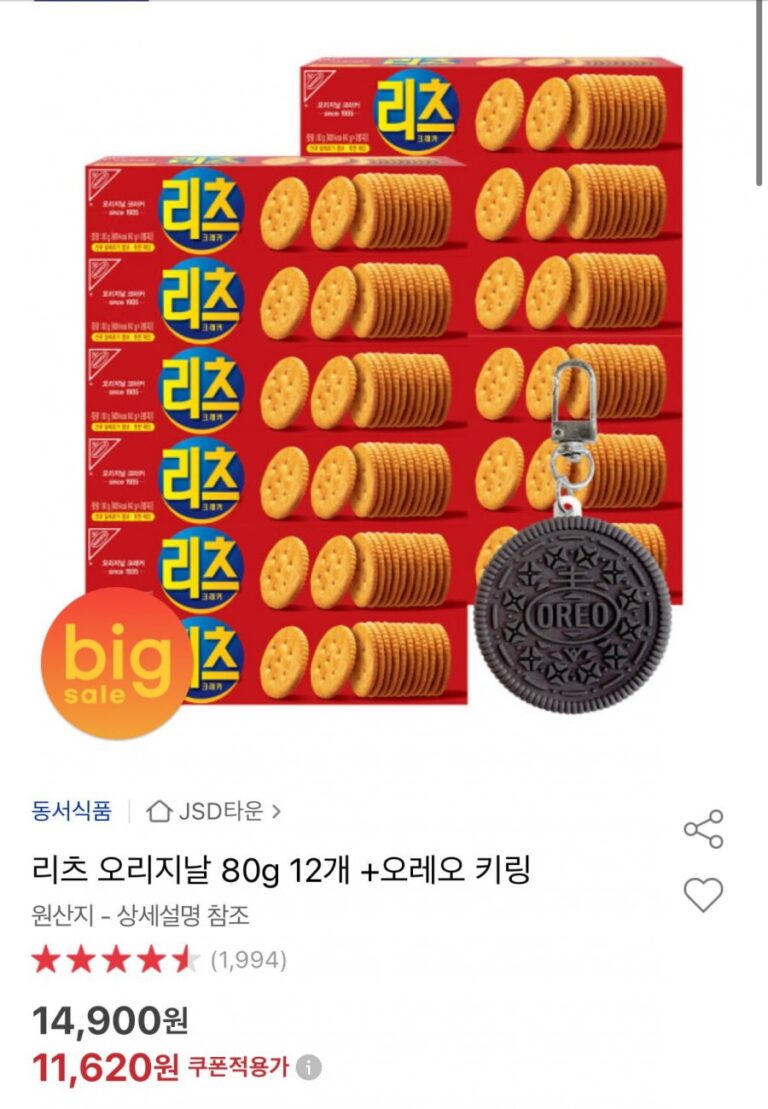Open the 동서식품 brand link

(71, 810)
